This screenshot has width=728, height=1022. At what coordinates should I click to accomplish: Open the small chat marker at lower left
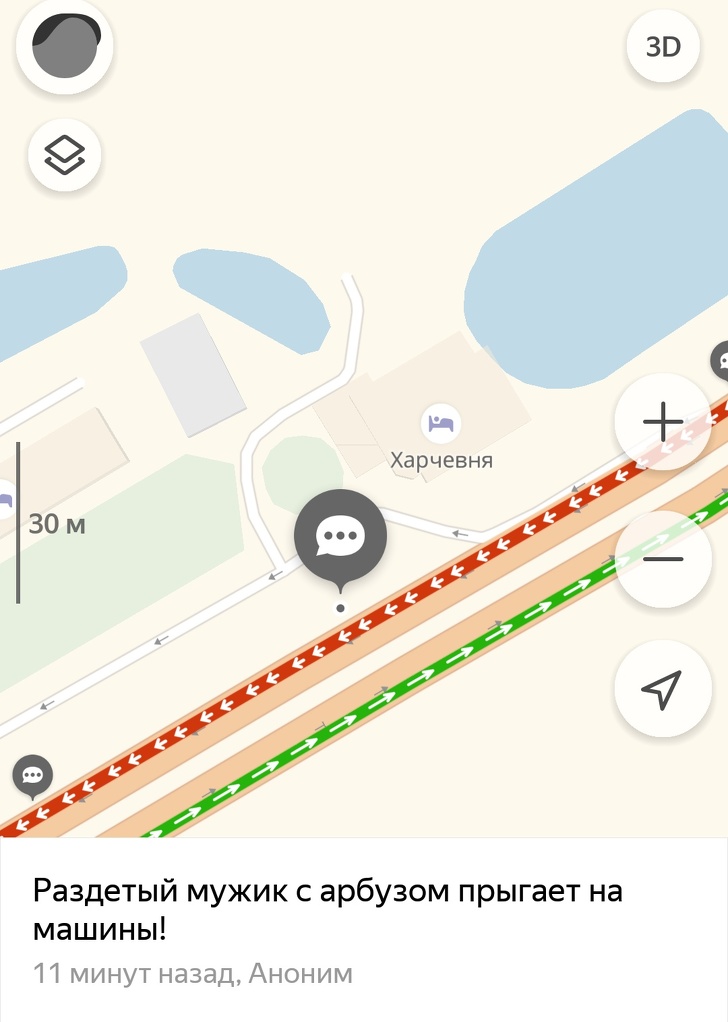[x=33, y=775]
